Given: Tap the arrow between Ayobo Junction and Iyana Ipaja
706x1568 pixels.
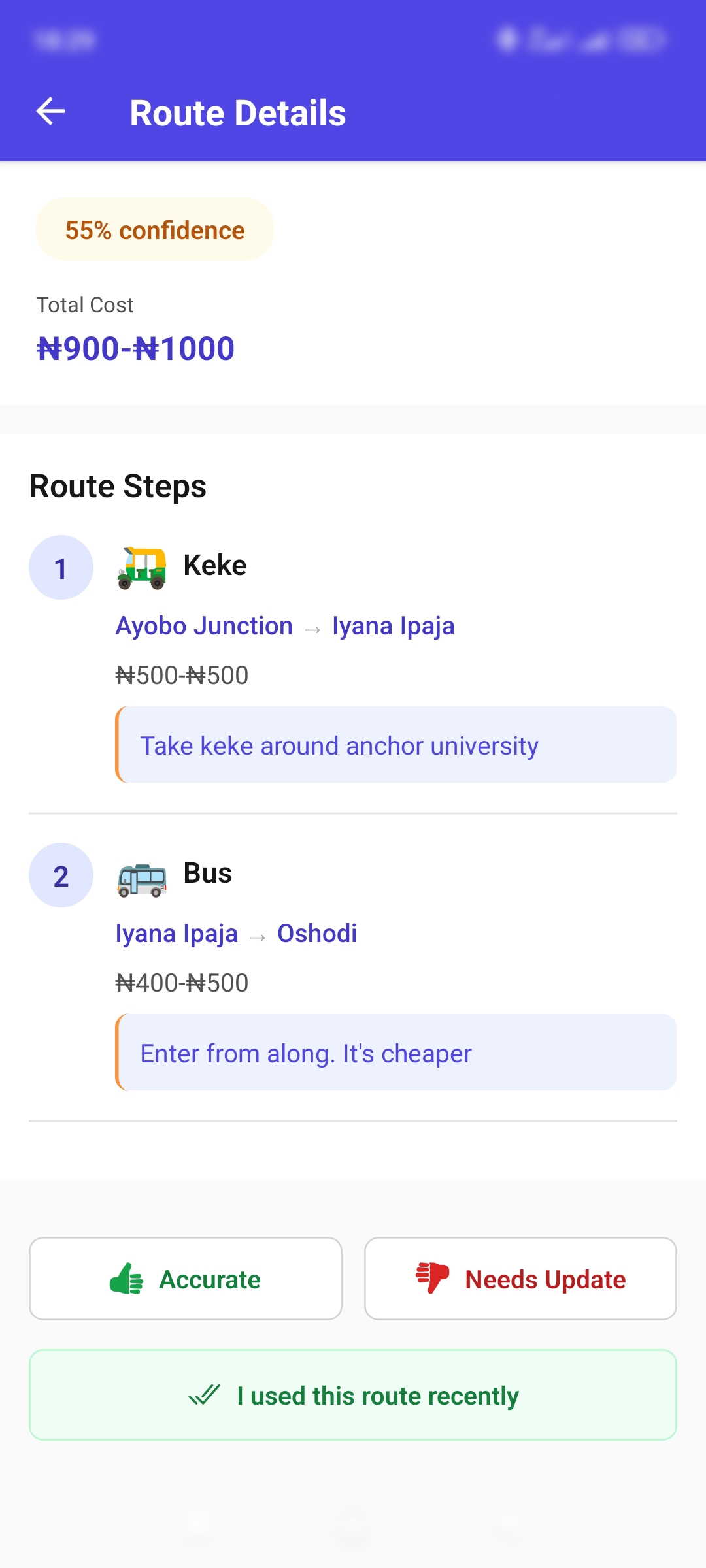Looking at the screenshot, I should pyautogui.click(x=312, y=627).
